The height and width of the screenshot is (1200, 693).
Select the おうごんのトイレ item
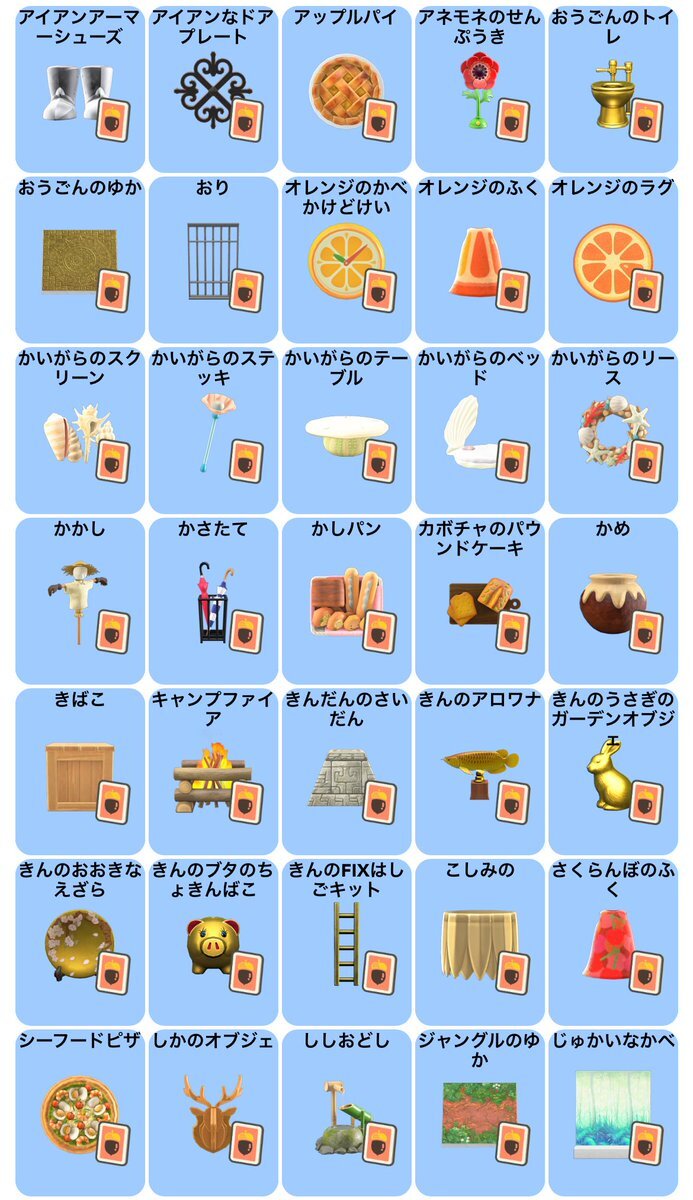613,88
